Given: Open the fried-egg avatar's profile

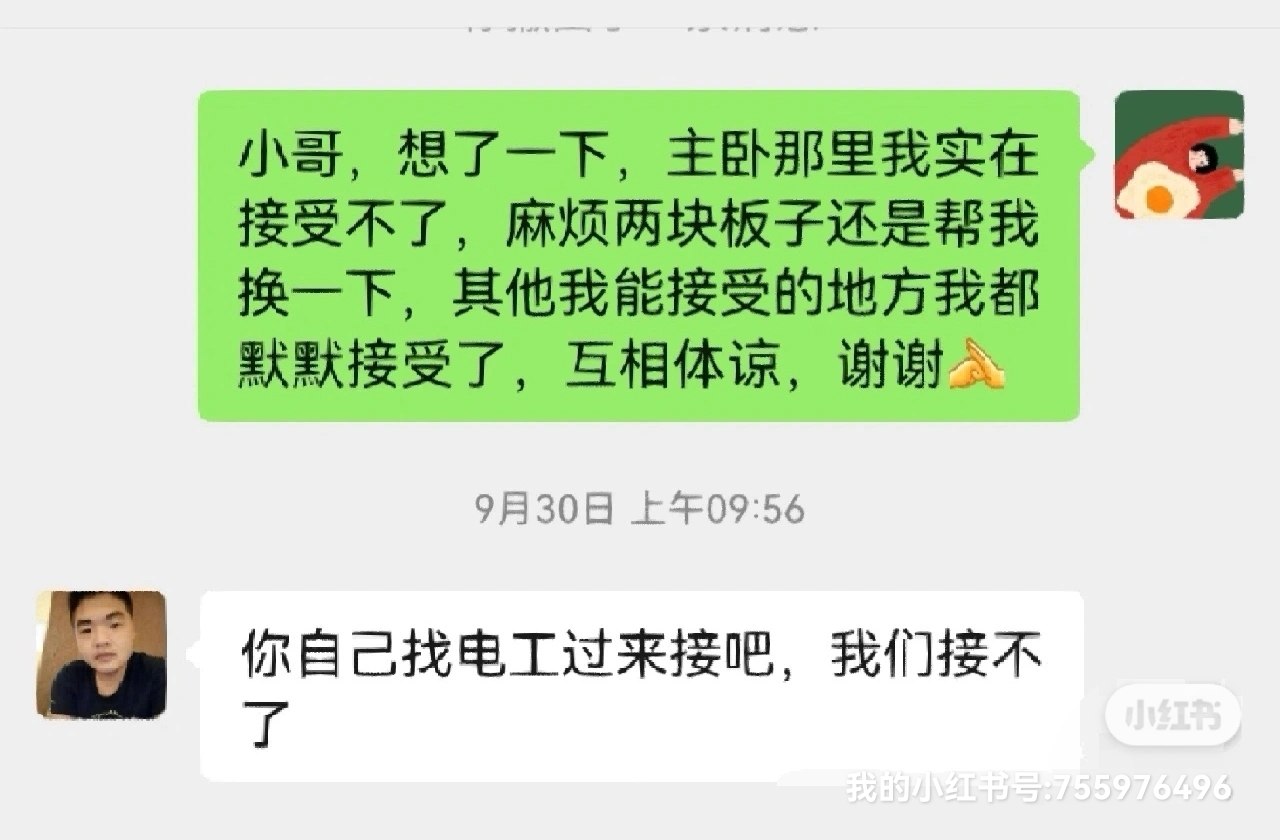Looking at the screenshot, I should (1179, 154).
